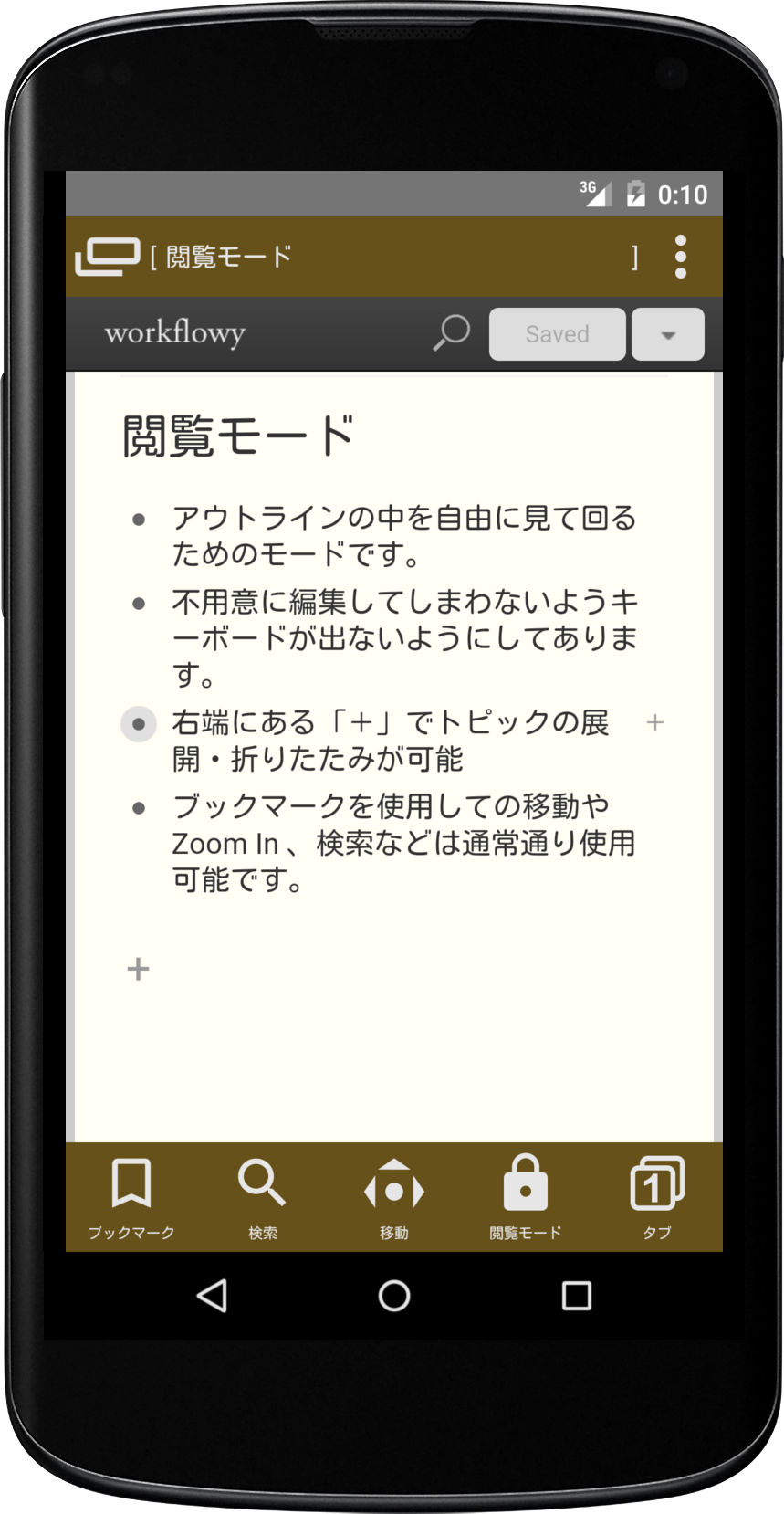Zoom into bullet 不用意に編集してしまわないよう
Viewport: 784px width, 1514px height.
pyautogui.click(x=139, y=604)
